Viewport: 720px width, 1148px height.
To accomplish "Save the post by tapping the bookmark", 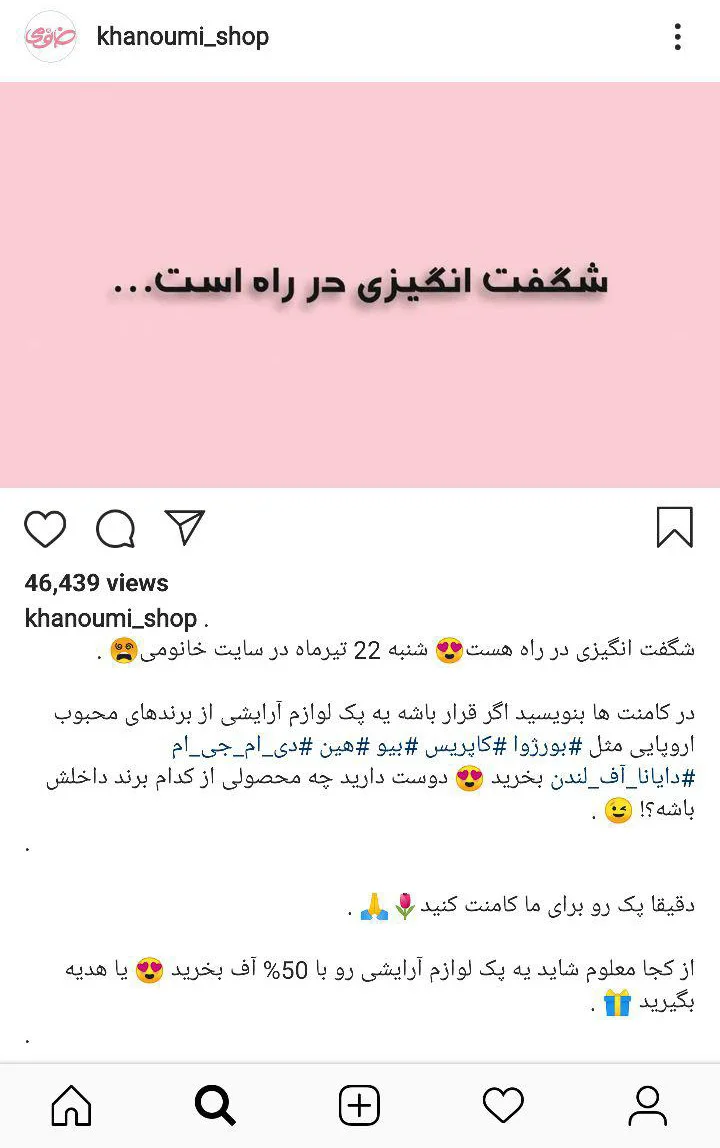I will [676, 527].
